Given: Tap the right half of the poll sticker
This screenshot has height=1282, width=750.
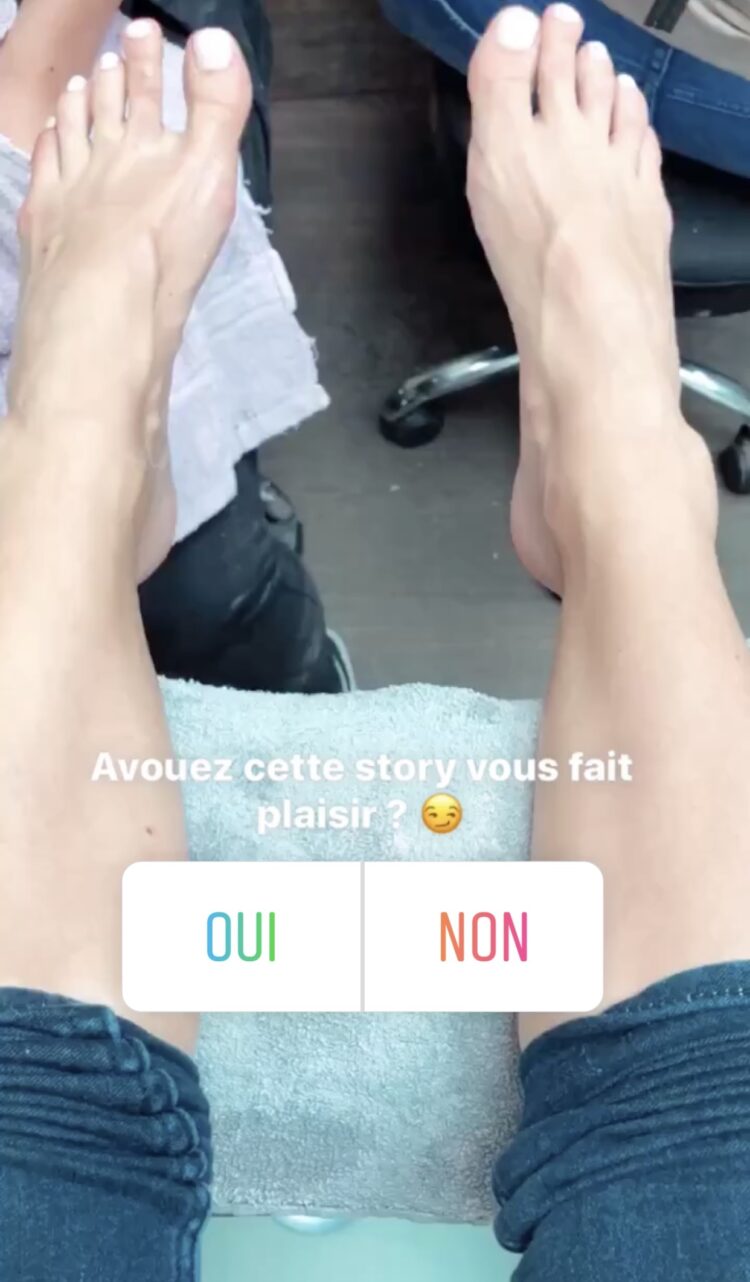Looking at the screenshot, I should click(x=485, y=935).
